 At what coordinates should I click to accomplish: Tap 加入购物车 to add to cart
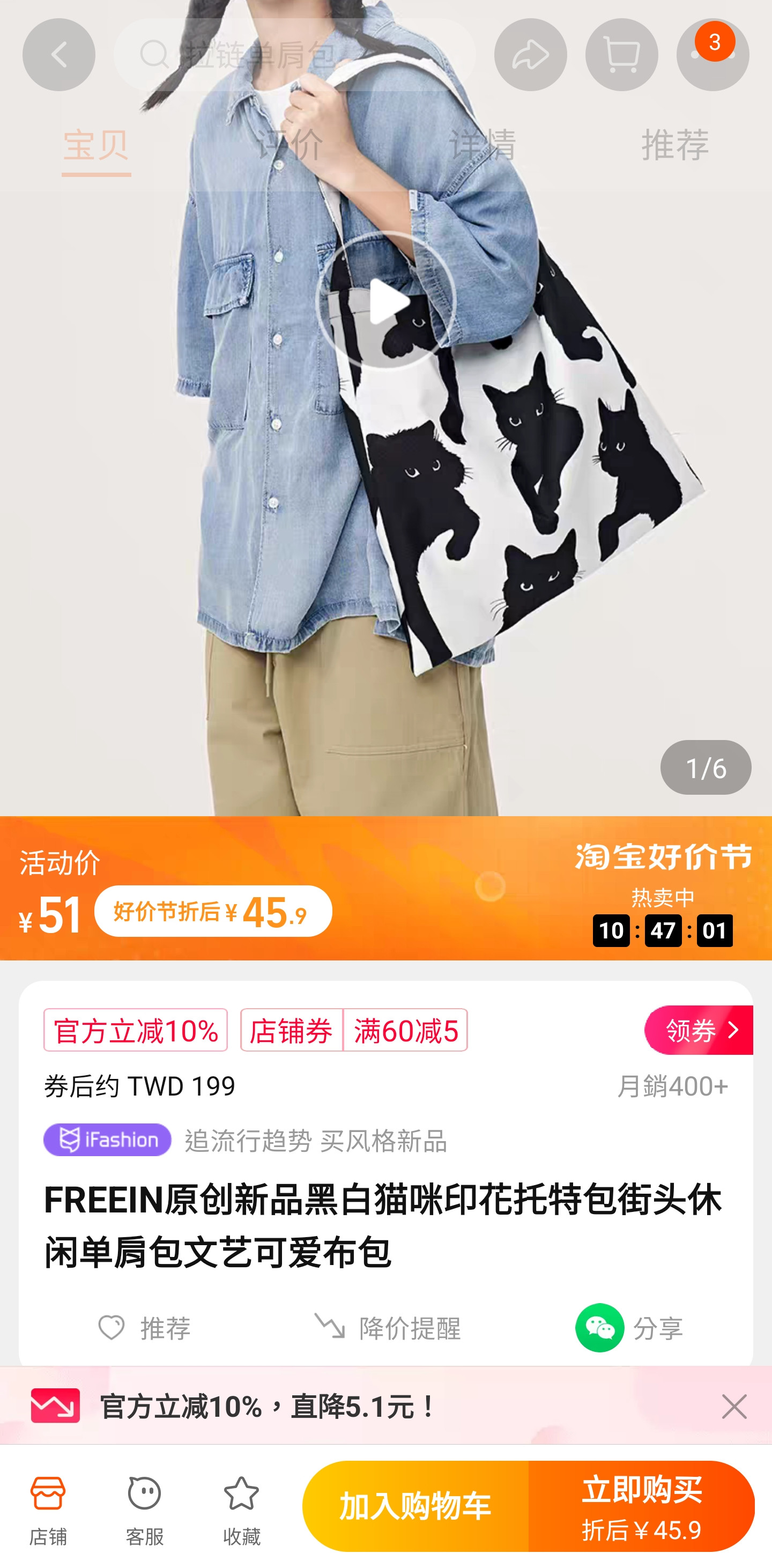415,1506
